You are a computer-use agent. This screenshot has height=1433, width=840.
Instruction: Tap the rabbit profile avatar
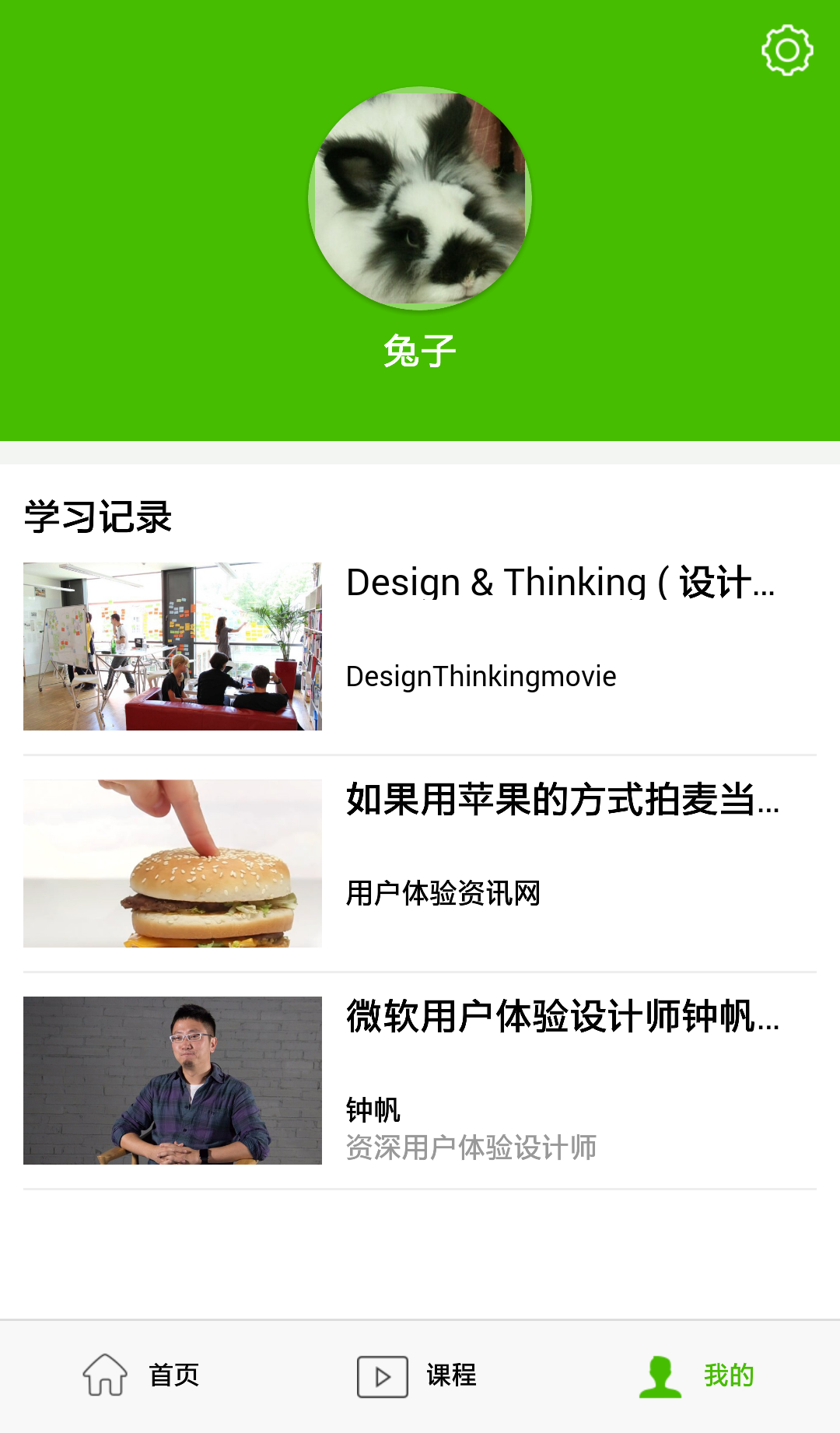coord(420,198)
